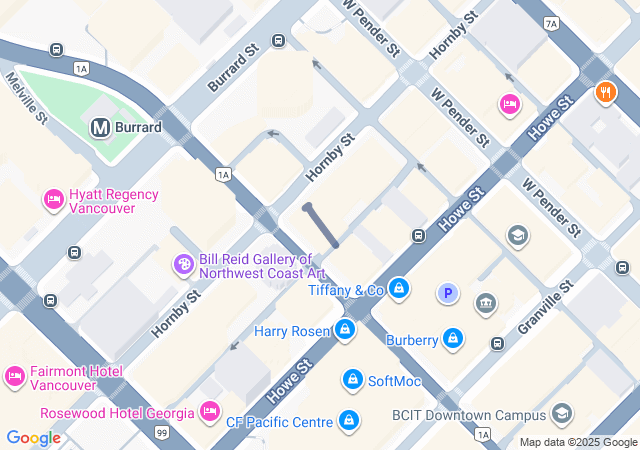Open the BCIT Downtown Campus marker
Image resolution: width=640 pixels, height=450 pixels.
(x=562, y=413)
